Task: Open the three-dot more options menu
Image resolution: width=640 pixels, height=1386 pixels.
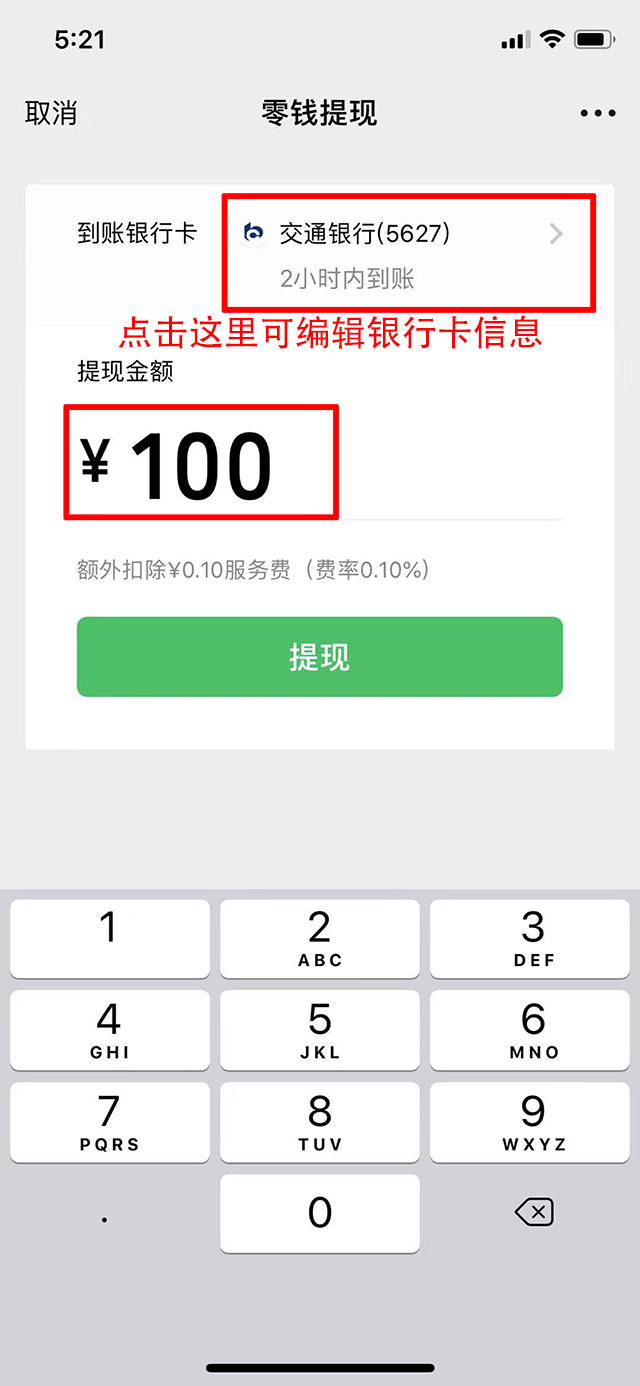Action: point(598,113)
